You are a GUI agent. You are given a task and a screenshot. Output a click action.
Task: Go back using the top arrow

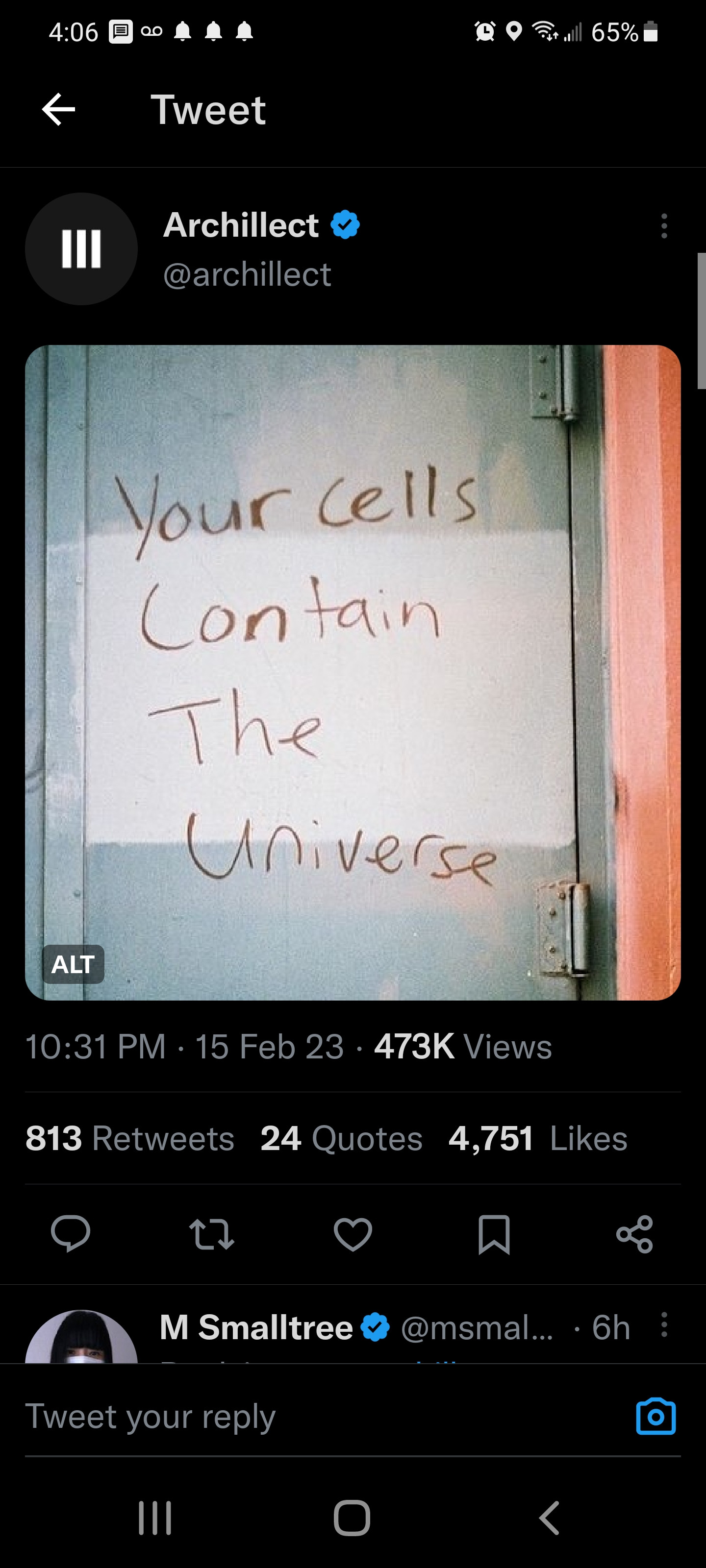tap(58, 110)
